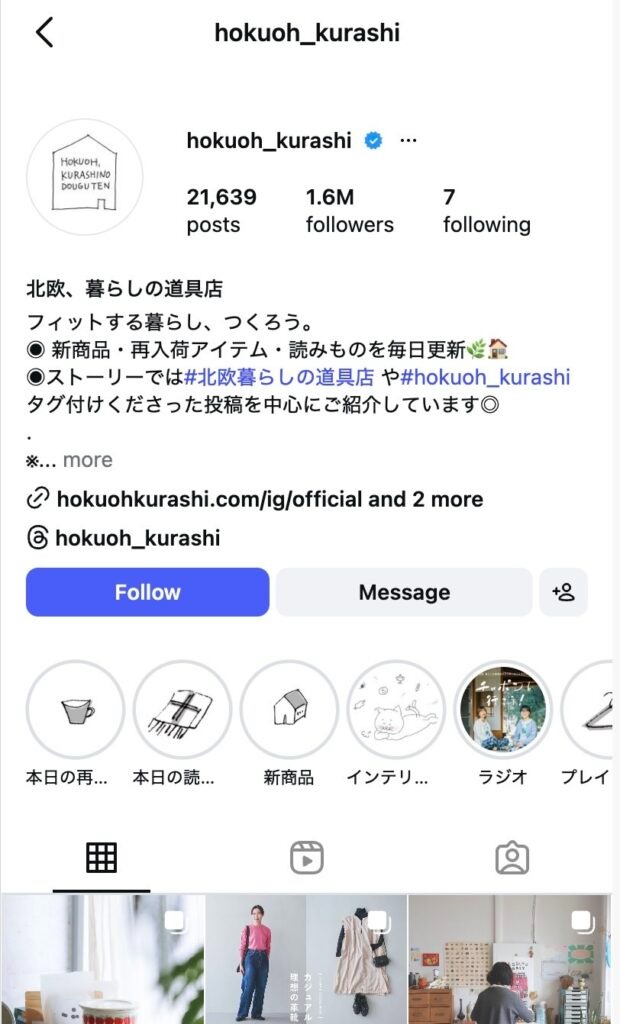620x1024 pixels.
Task: Open the ラジオ story highlight
Action: [x=503, y=709]
